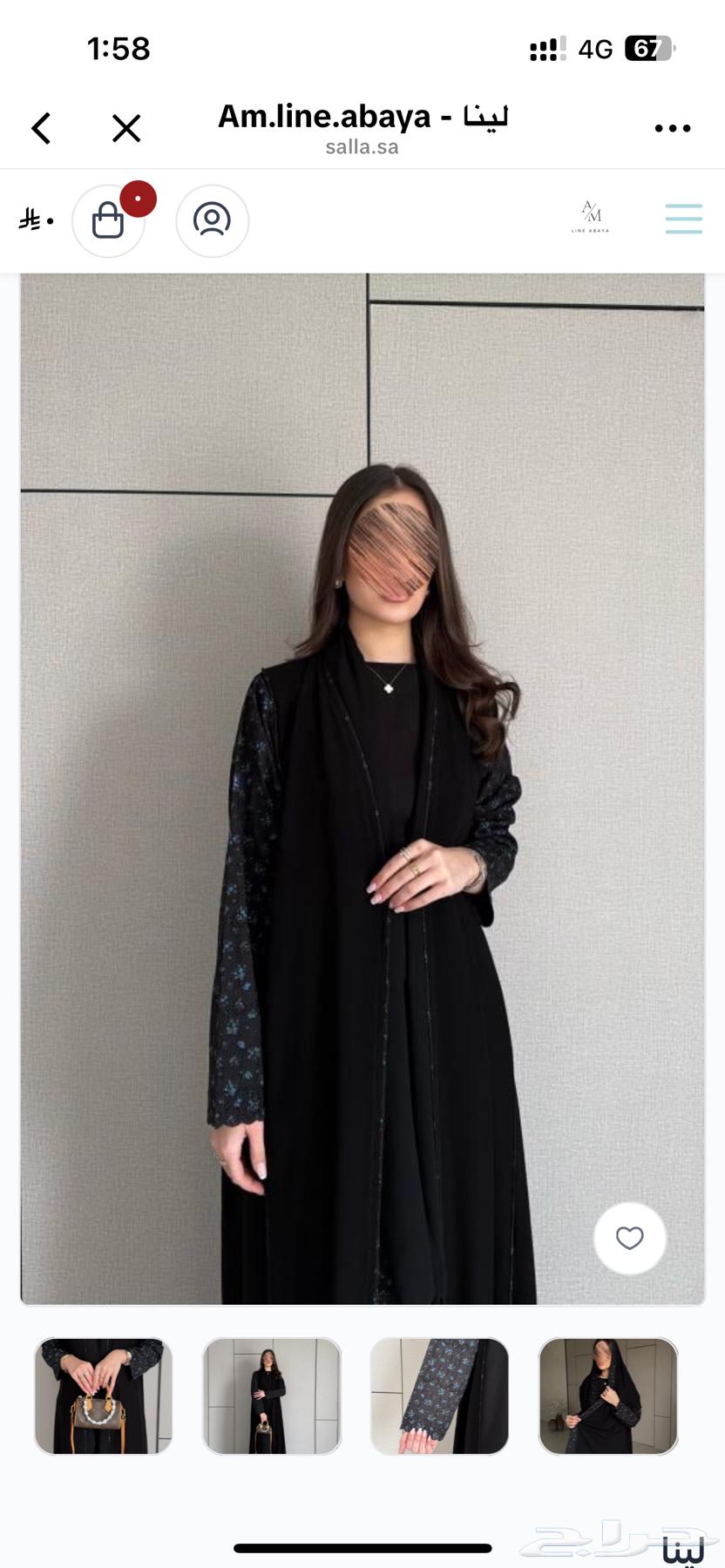Select the thumbnail with the headscarf
Viewport: 725px width, 1568px height.
607,1396
